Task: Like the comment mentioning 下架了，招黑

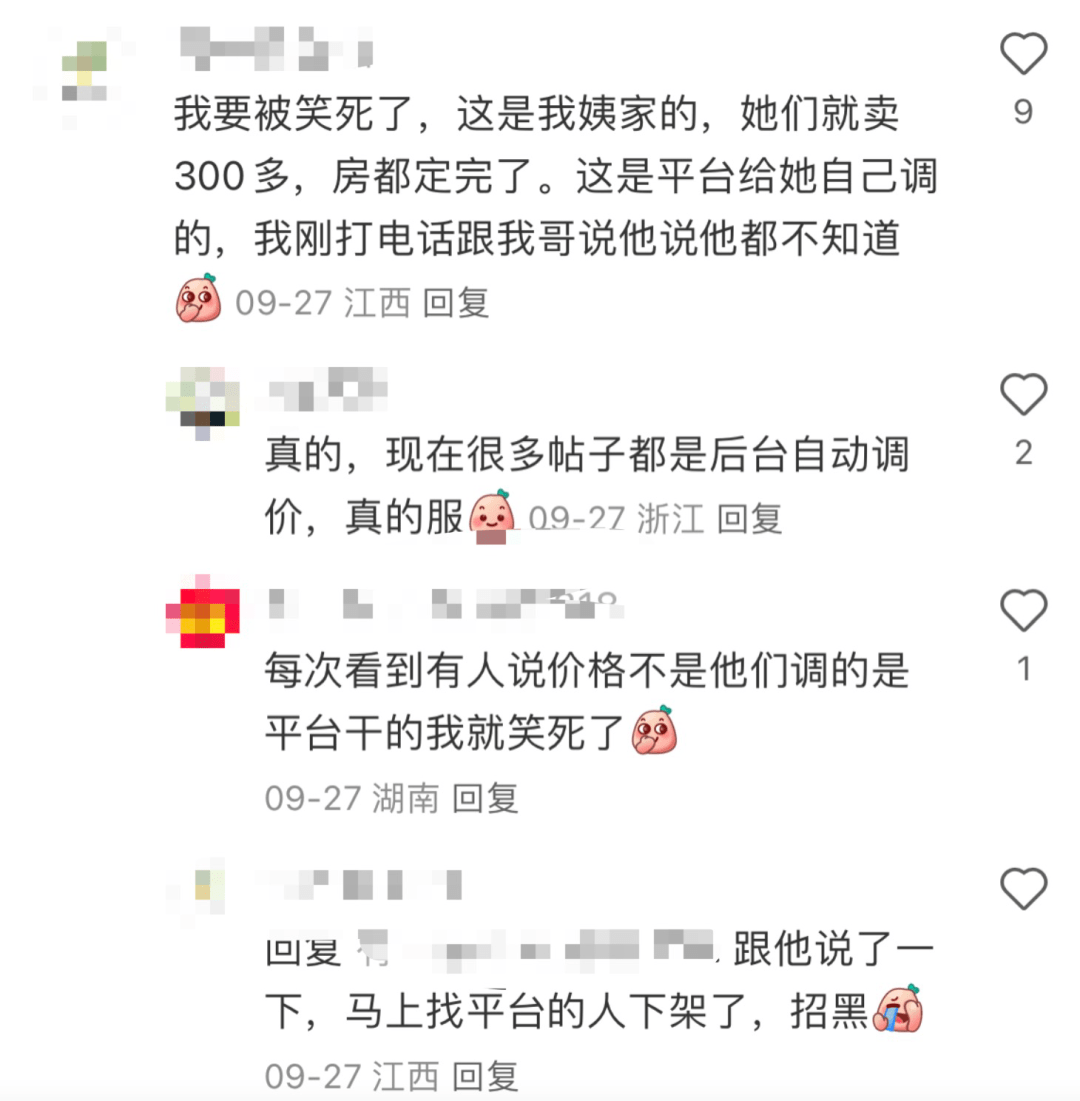Action: (x=1023, y=889)
